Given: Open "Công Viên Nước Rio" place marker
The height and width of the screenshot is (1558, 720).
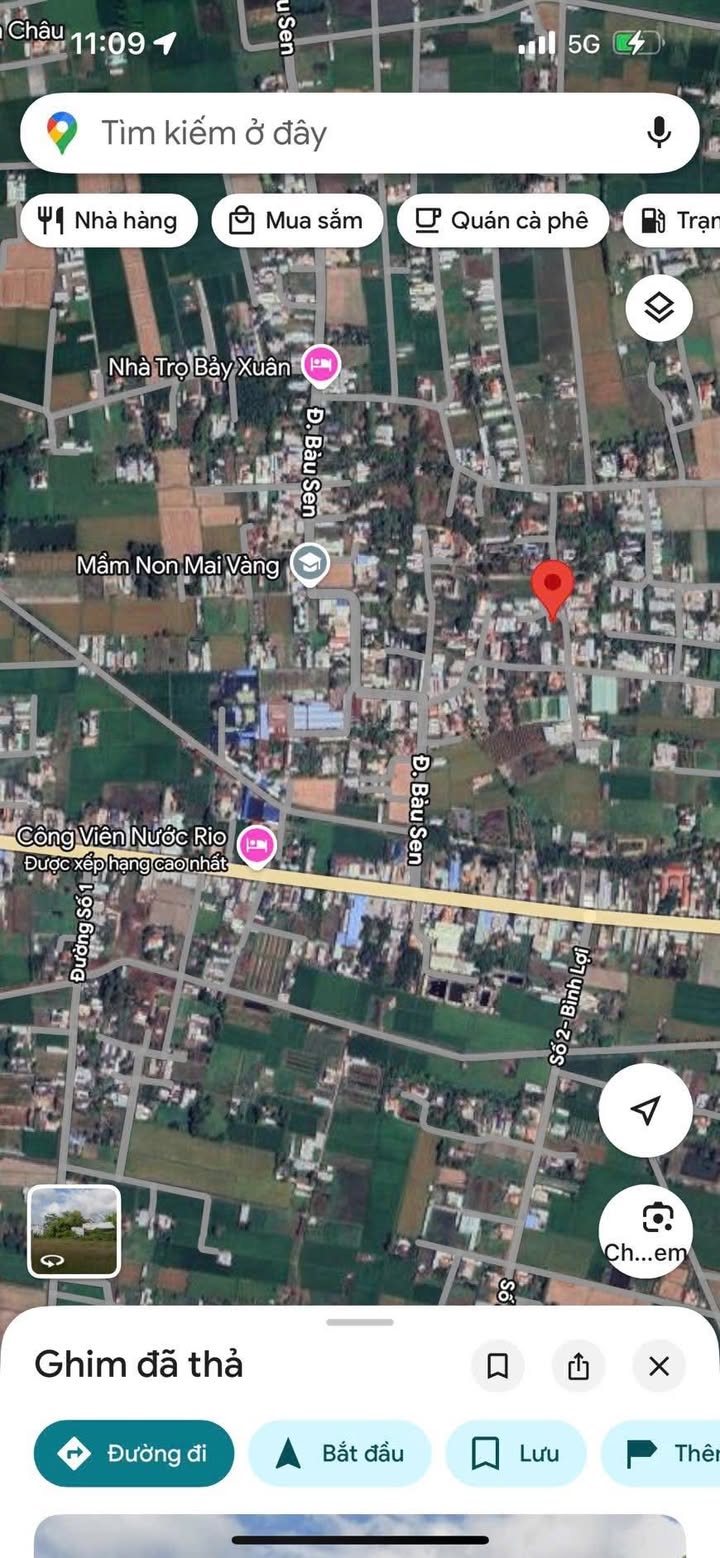Looking at the screenshot, I should (257, 843).
